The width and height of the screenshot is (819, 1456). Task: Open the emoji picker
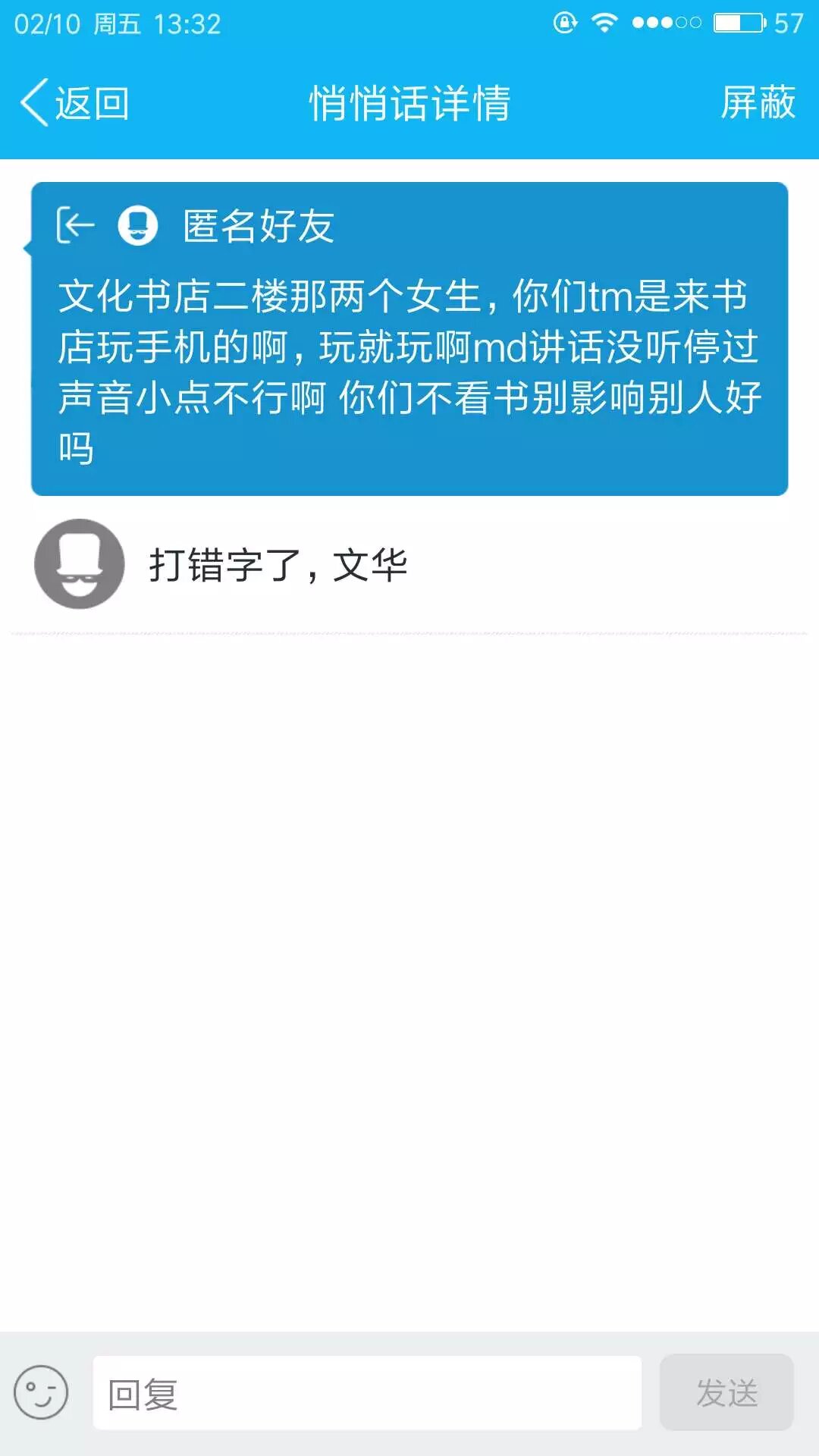click(41, 1392)
